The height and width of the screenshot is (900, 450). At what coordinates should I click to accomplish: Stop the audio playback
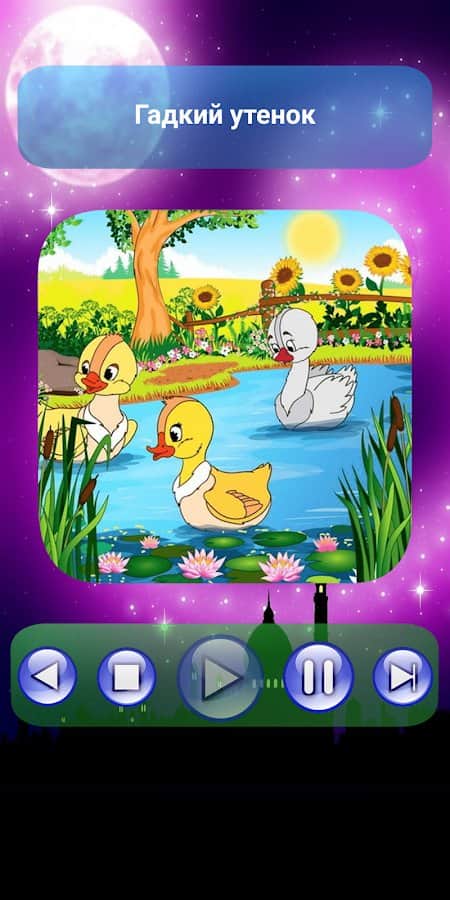[x=126, y=677]
